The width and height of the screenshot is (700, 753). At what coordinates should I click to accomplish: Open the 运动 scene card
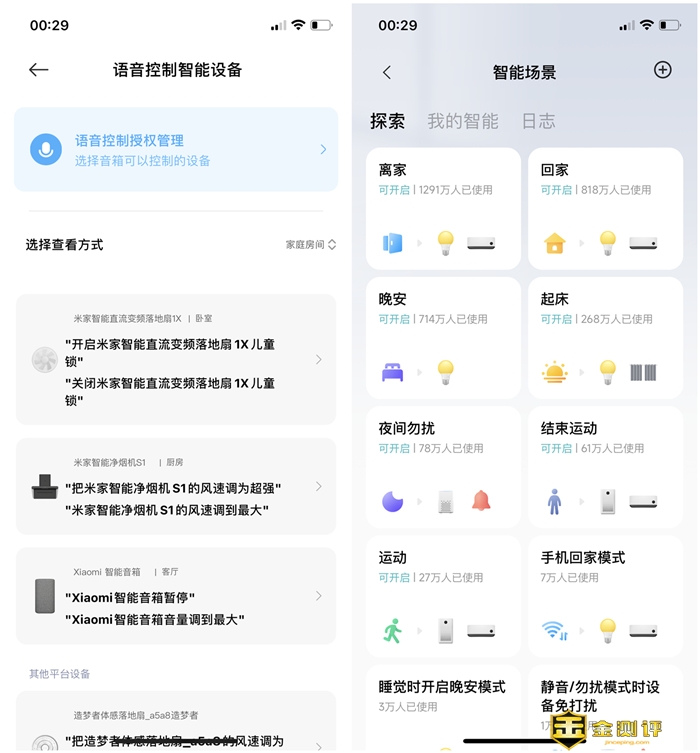(x=443, y=595)
